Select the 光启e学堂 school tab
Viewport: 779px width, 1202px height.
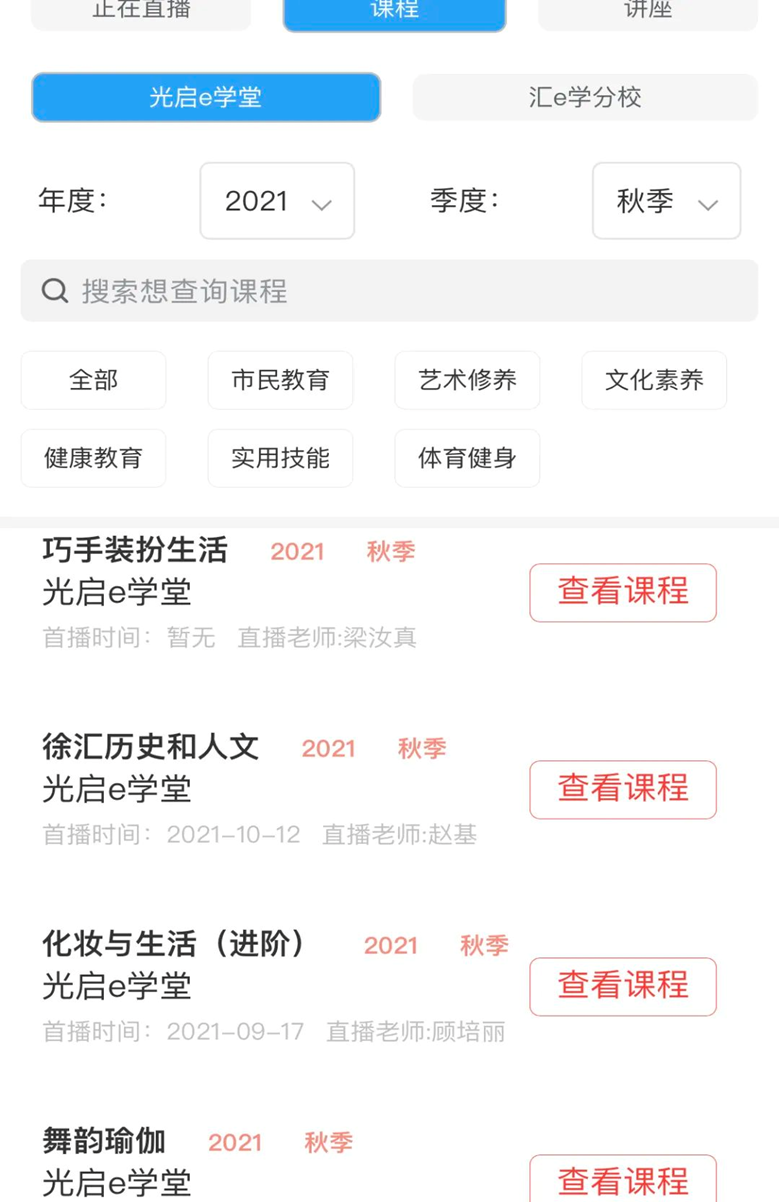point(206,98)
